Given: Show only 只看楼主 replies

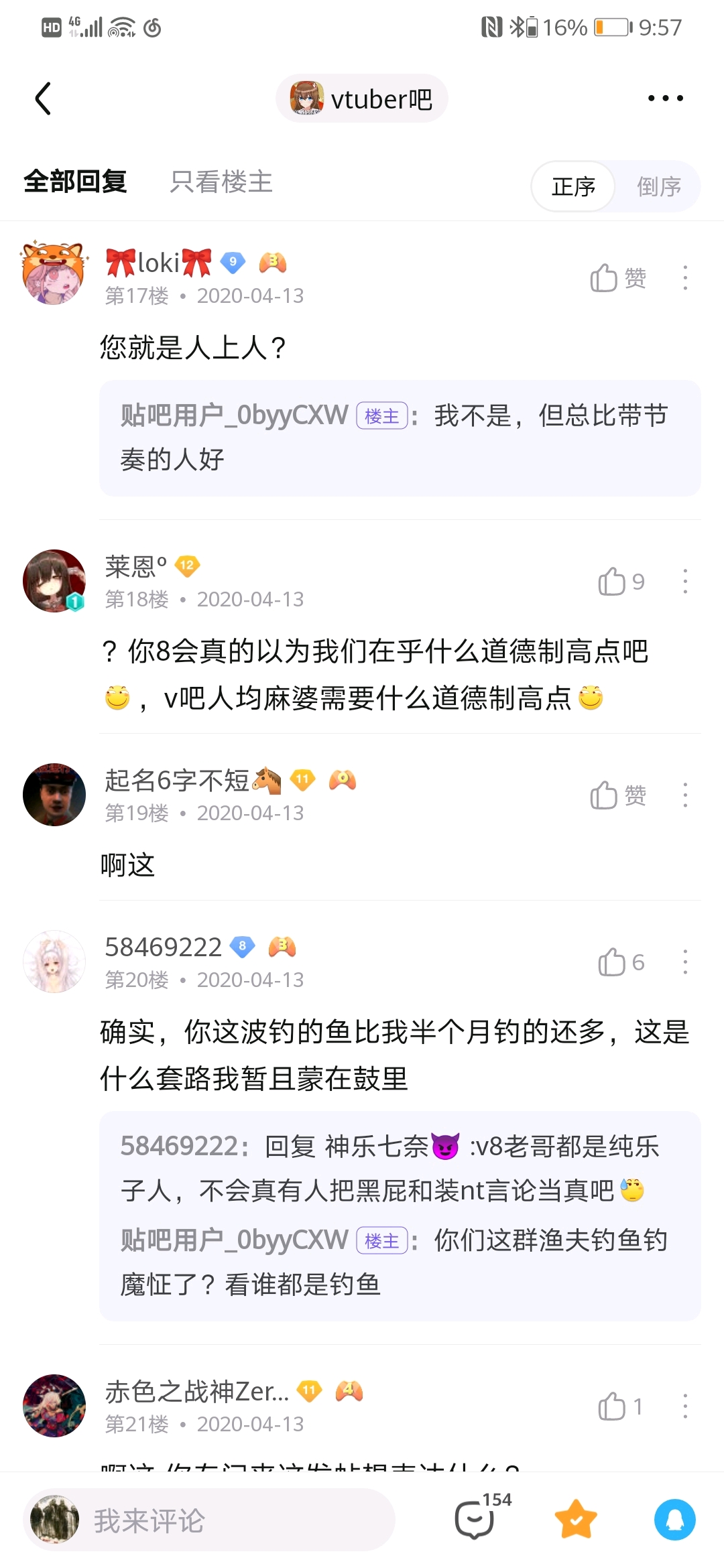Looking at the screenshot, I should click(x=221, y=182).
